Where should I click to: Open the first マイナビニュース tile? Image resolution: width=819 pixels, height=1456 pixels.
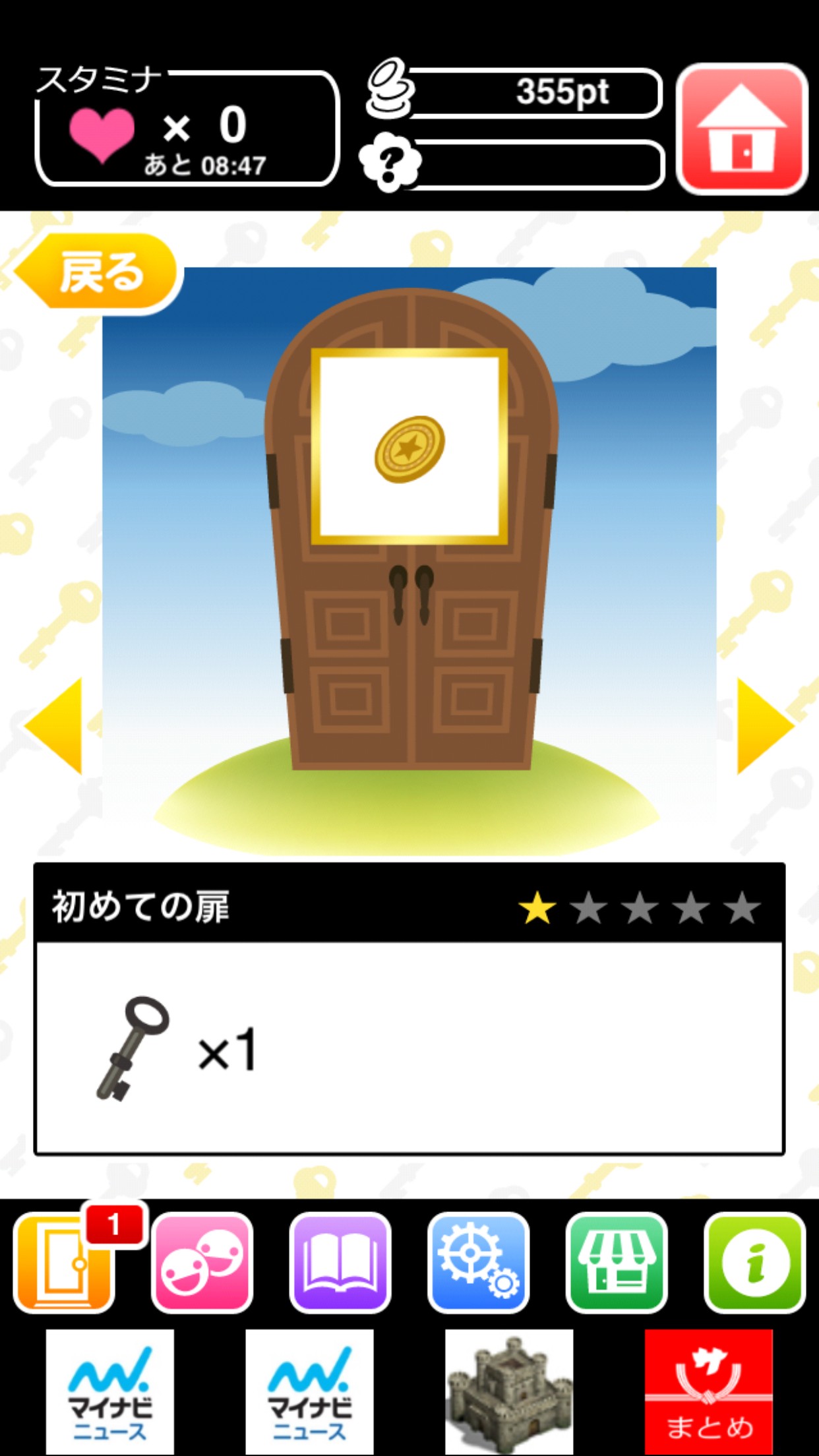110,1391
